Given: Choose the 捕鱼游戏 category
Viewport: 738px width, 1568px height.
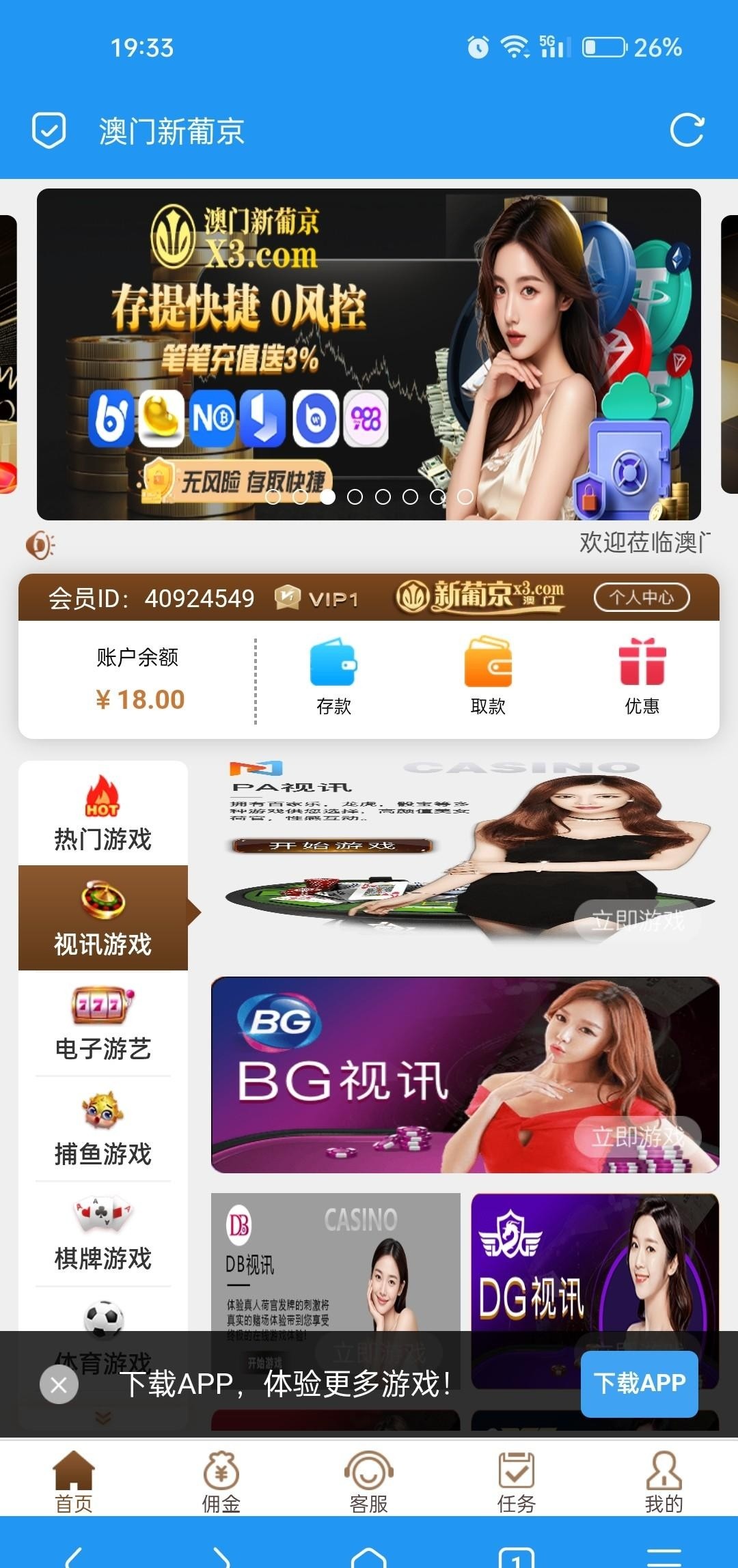Looking at the screenshot, I should click(102, 1130).
